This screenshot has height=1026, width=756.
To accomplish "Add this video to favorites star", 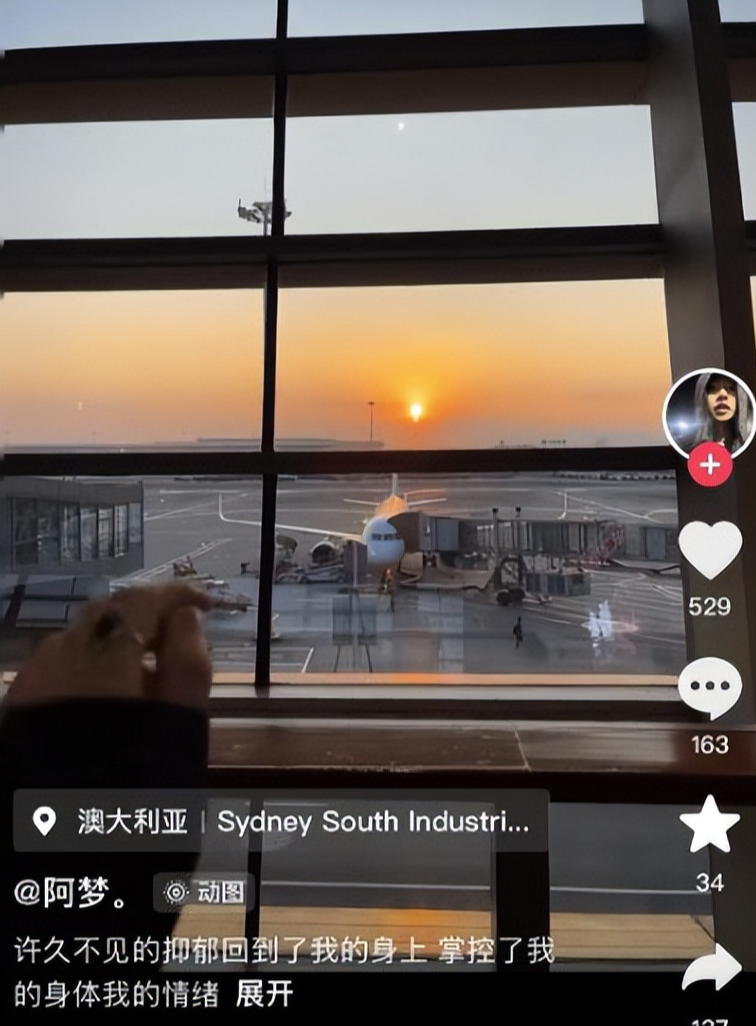I will [709, 824].
